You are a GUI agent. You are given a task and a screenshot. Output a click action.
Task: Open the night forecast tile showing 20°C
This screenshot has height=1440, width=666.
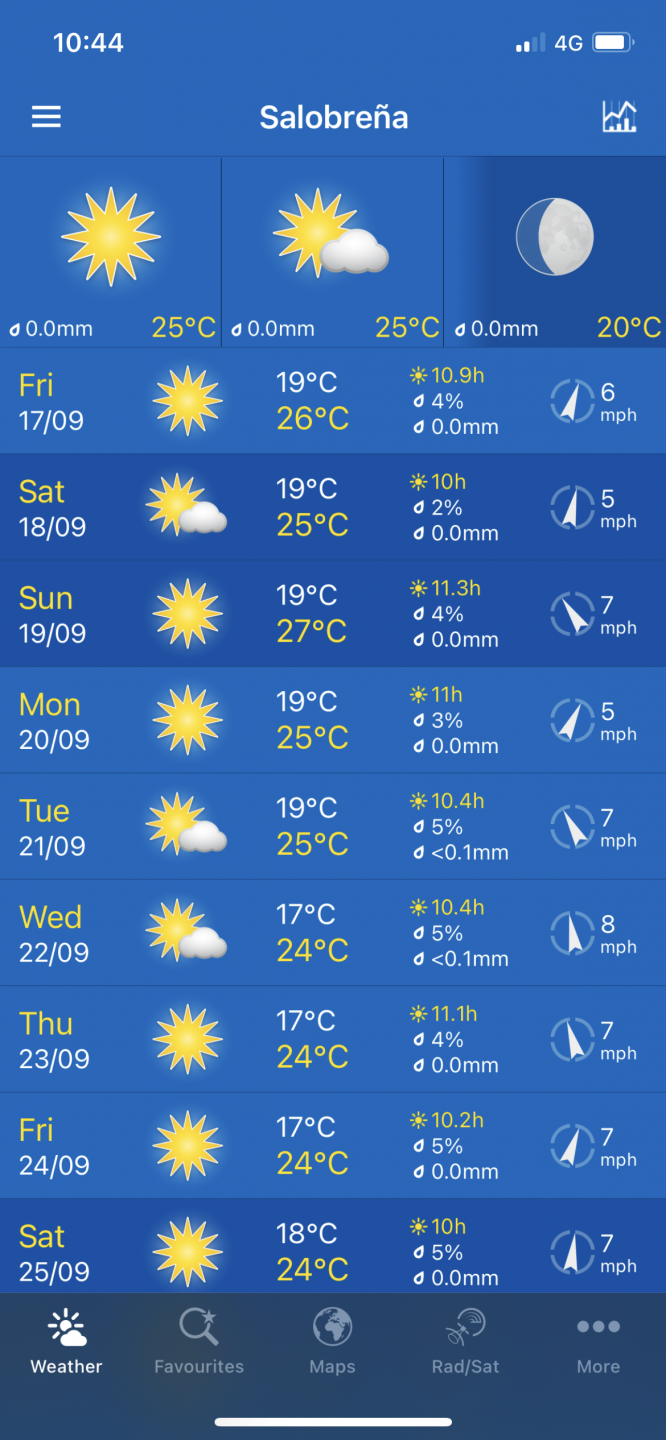(x=555, y=251)
